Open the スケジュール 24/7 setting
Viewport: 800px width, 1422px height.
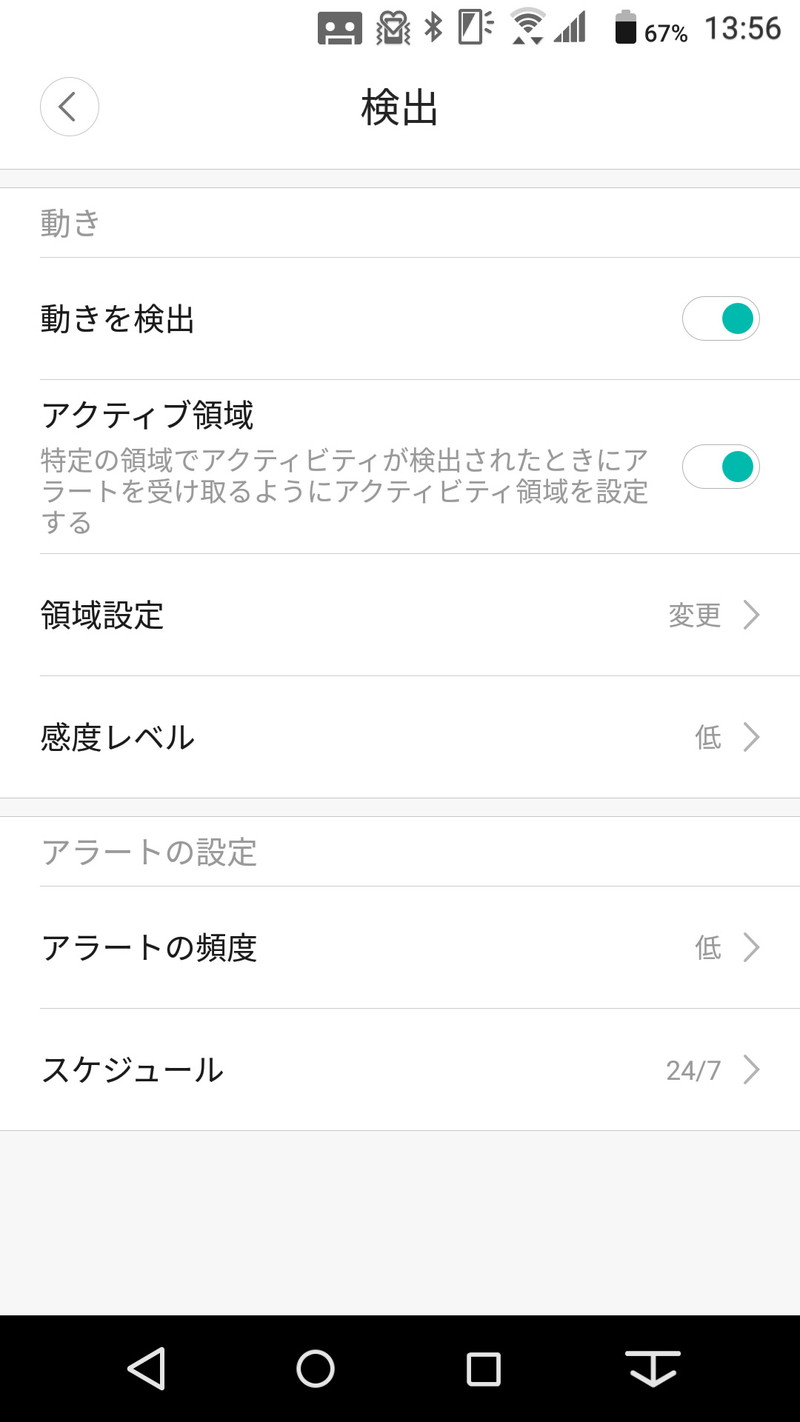point(400,1070)
